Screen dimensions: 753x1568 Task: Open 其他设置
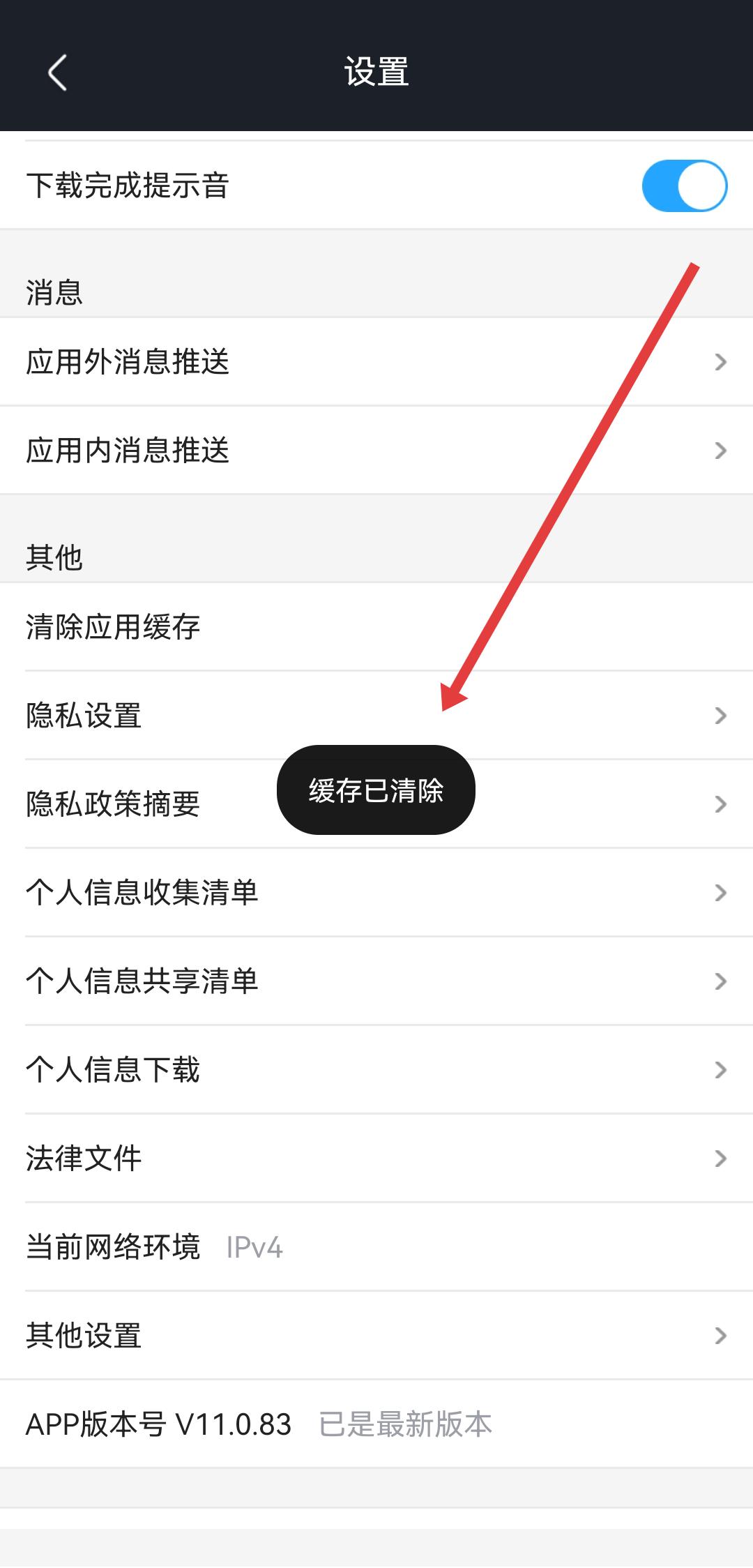click(376, 1336)
